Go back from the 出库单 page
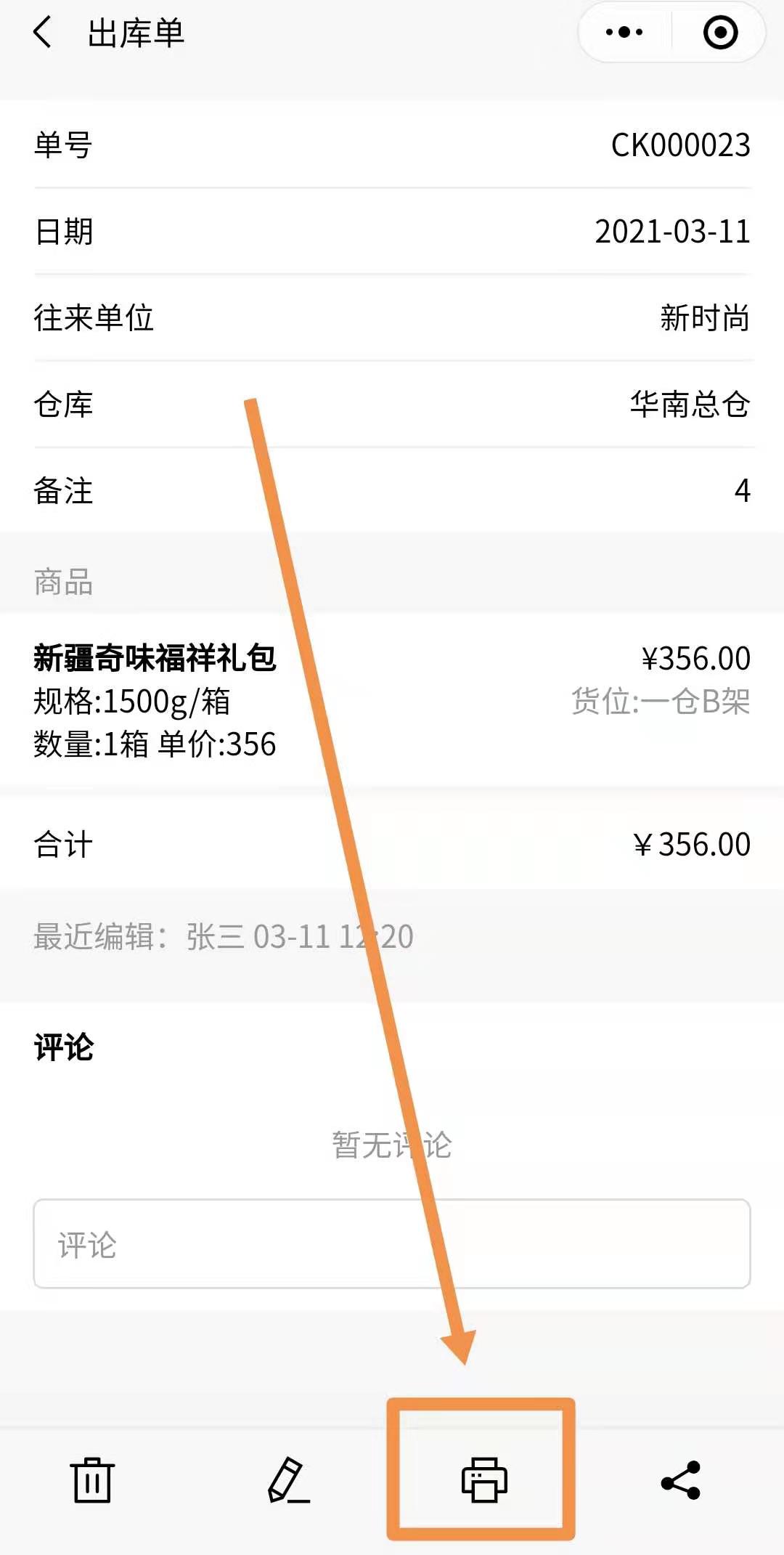This screenshot has width=784, height=1555. tap(44, 33)
